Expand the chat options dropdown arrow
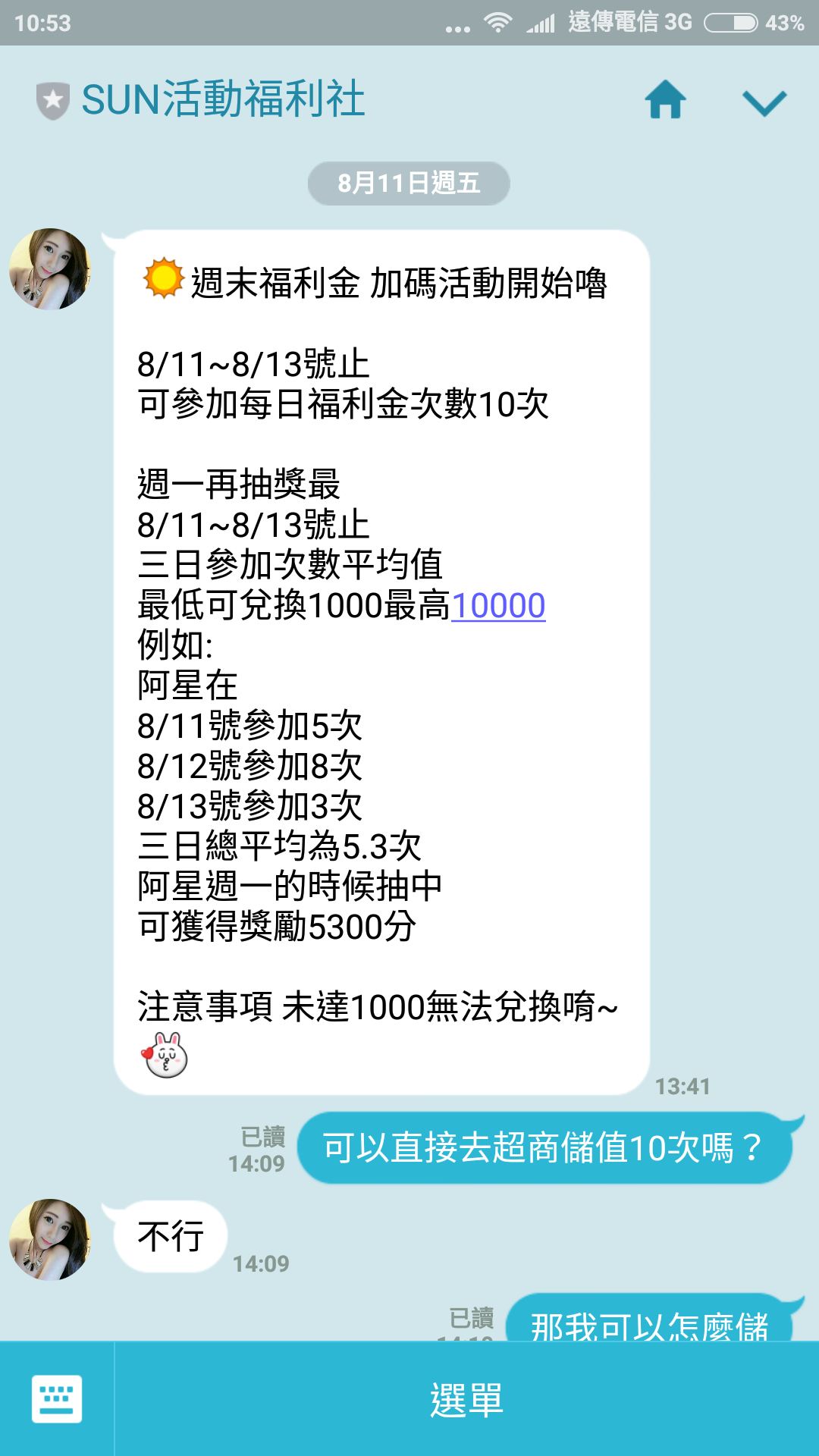819x1456 pixels. pyautogui.click(x=764, y=102)
